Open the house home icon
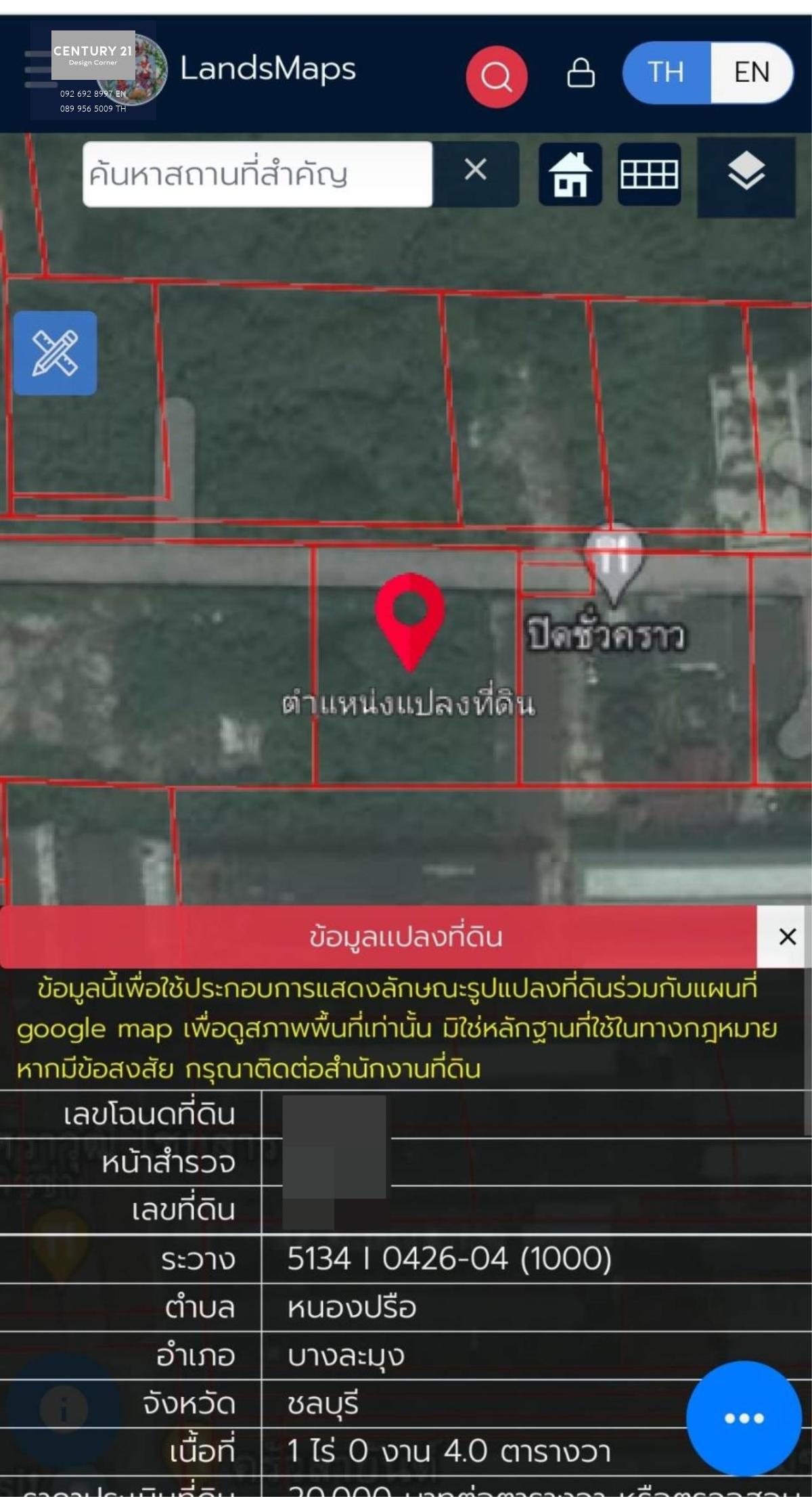The height and width of the screenshot is (1497, 812). [570, 174]
